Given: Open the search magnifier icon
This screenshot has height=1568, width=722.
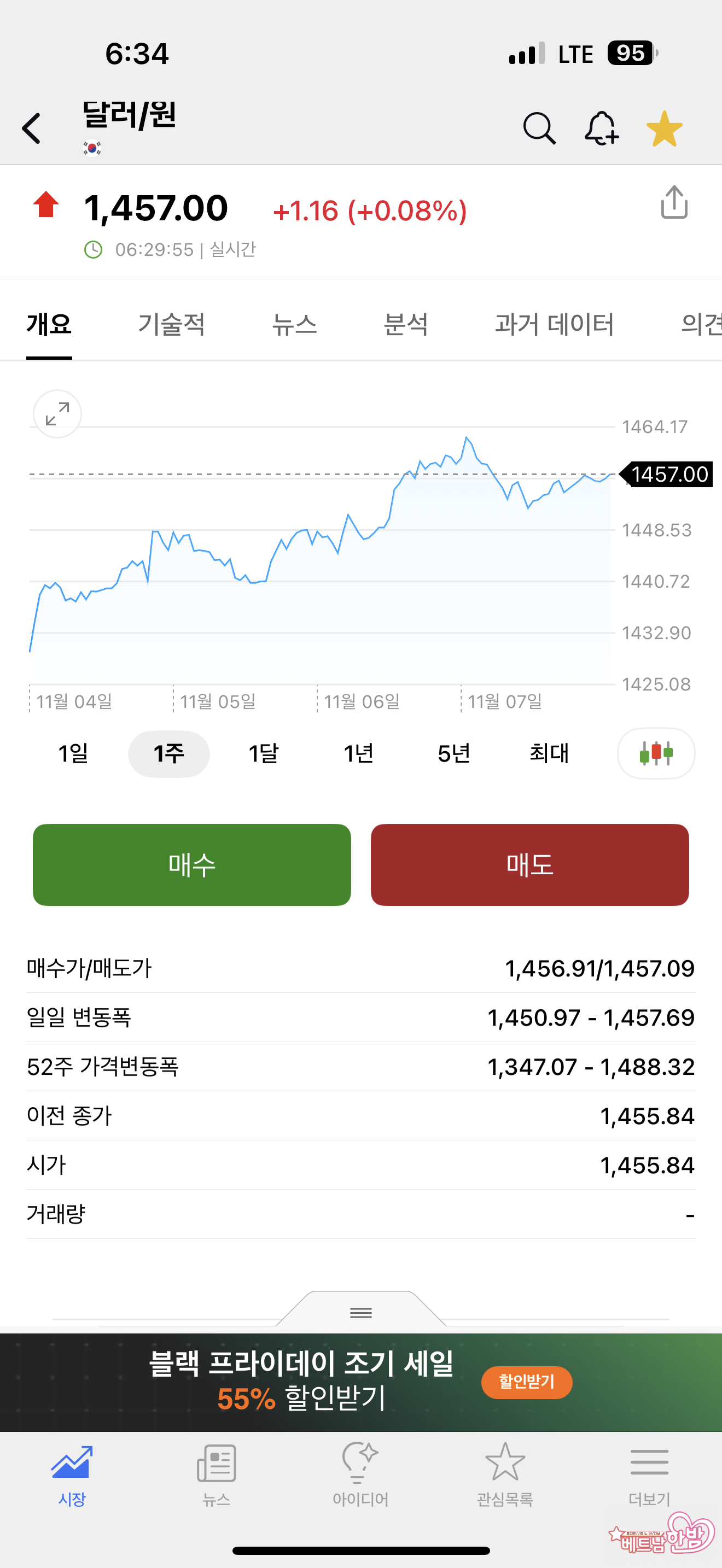Looking at the screenshot, I should click(539, 128).
